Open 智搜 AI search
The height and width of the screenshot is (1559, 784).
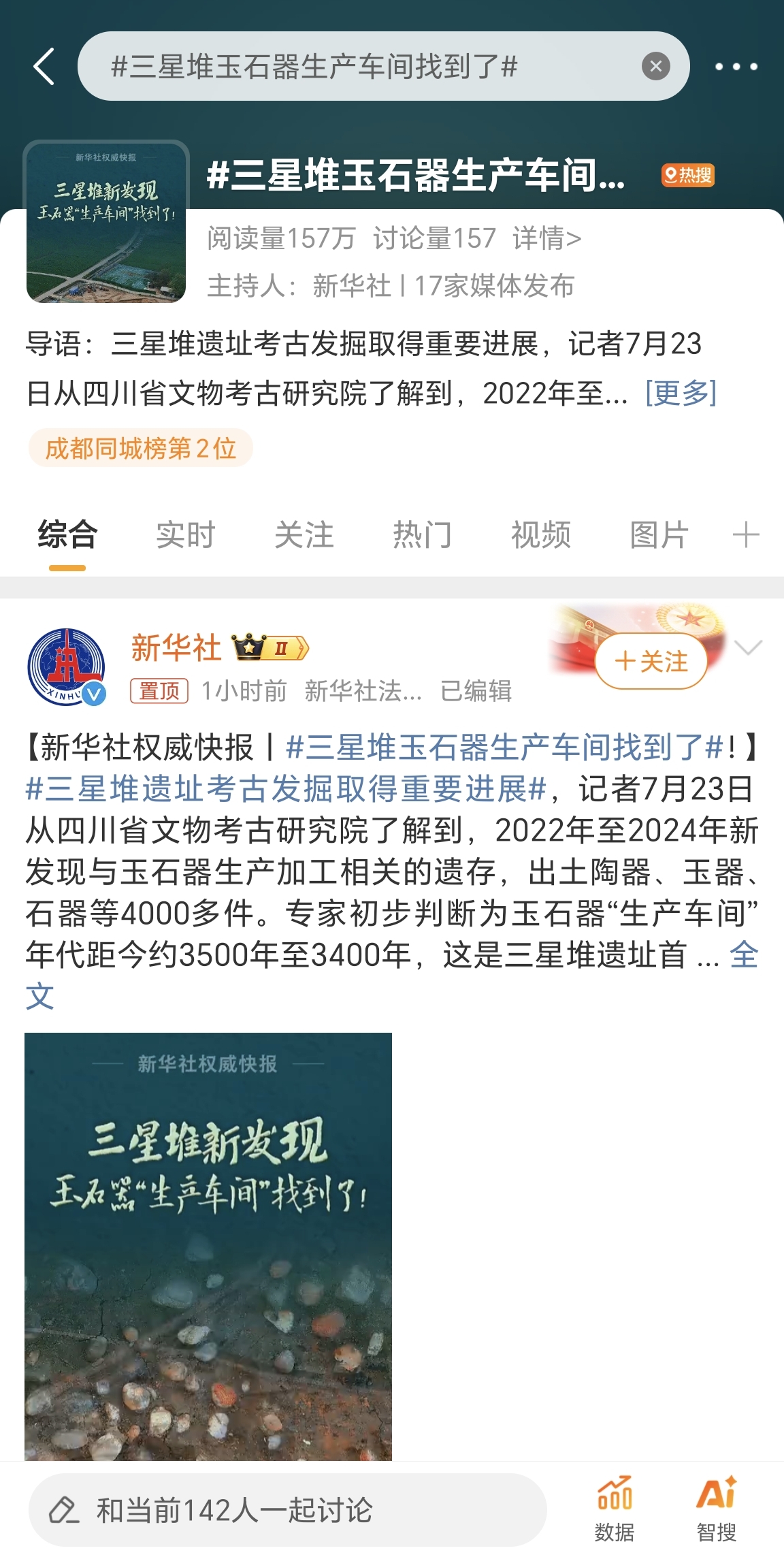point(716,1509)
